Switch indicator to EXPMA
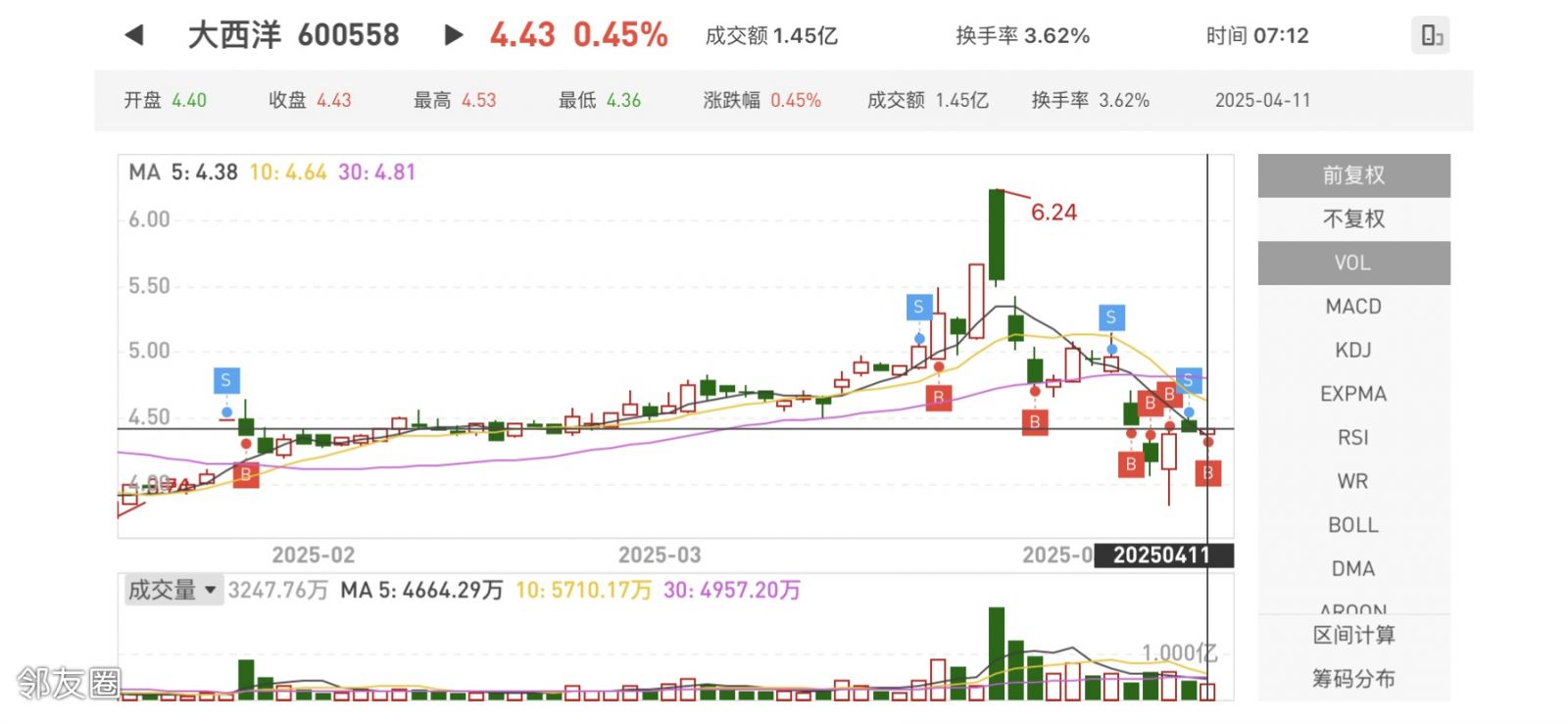 (1353, 394)
